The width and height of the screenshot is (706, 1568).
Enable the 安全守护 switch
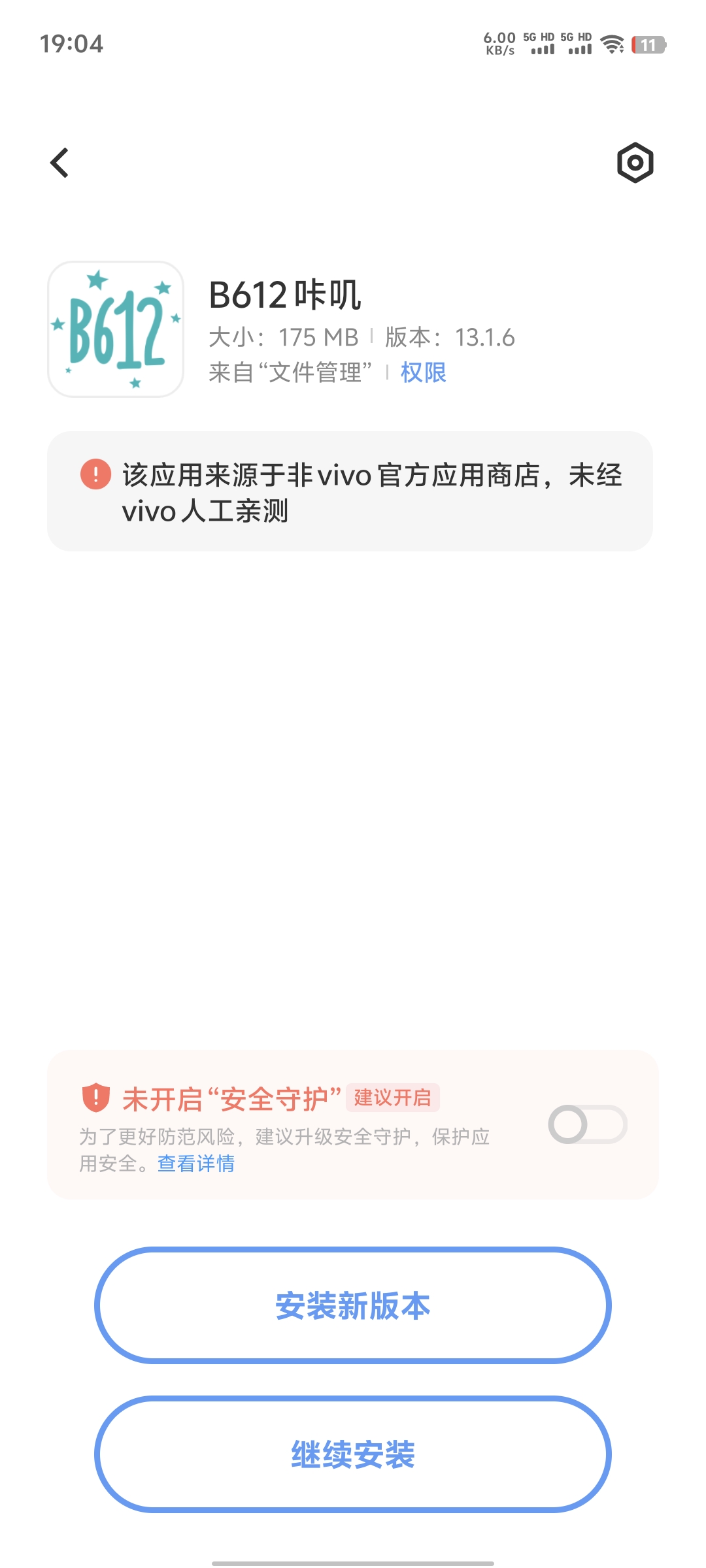coord(587,1124)
